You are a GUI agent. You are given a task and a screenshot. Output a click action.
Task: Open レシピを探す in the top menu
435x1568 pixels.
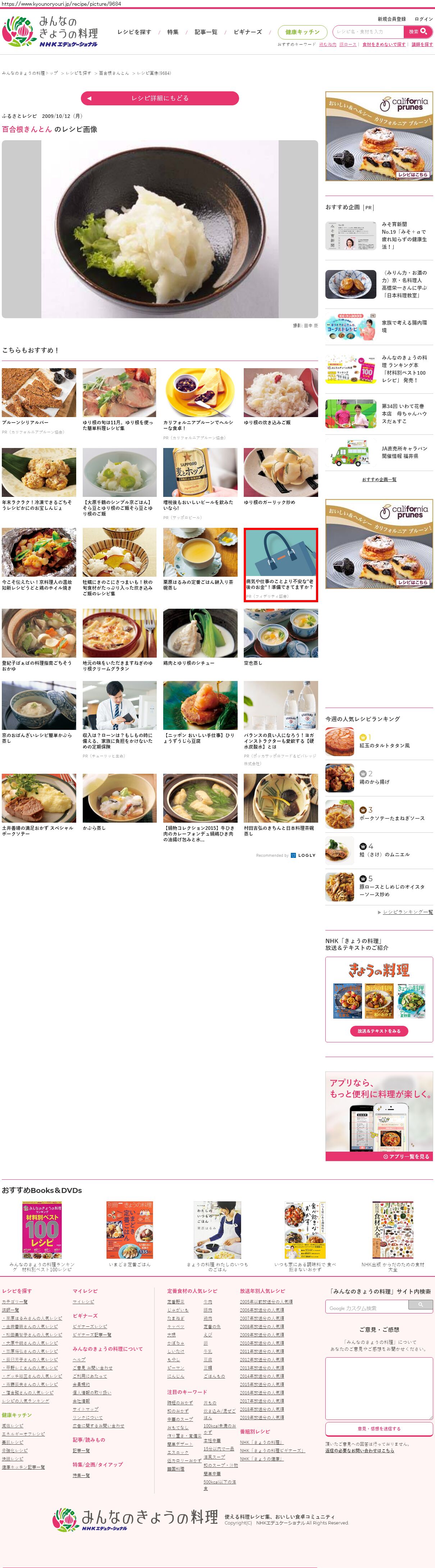tap(134, 32)
